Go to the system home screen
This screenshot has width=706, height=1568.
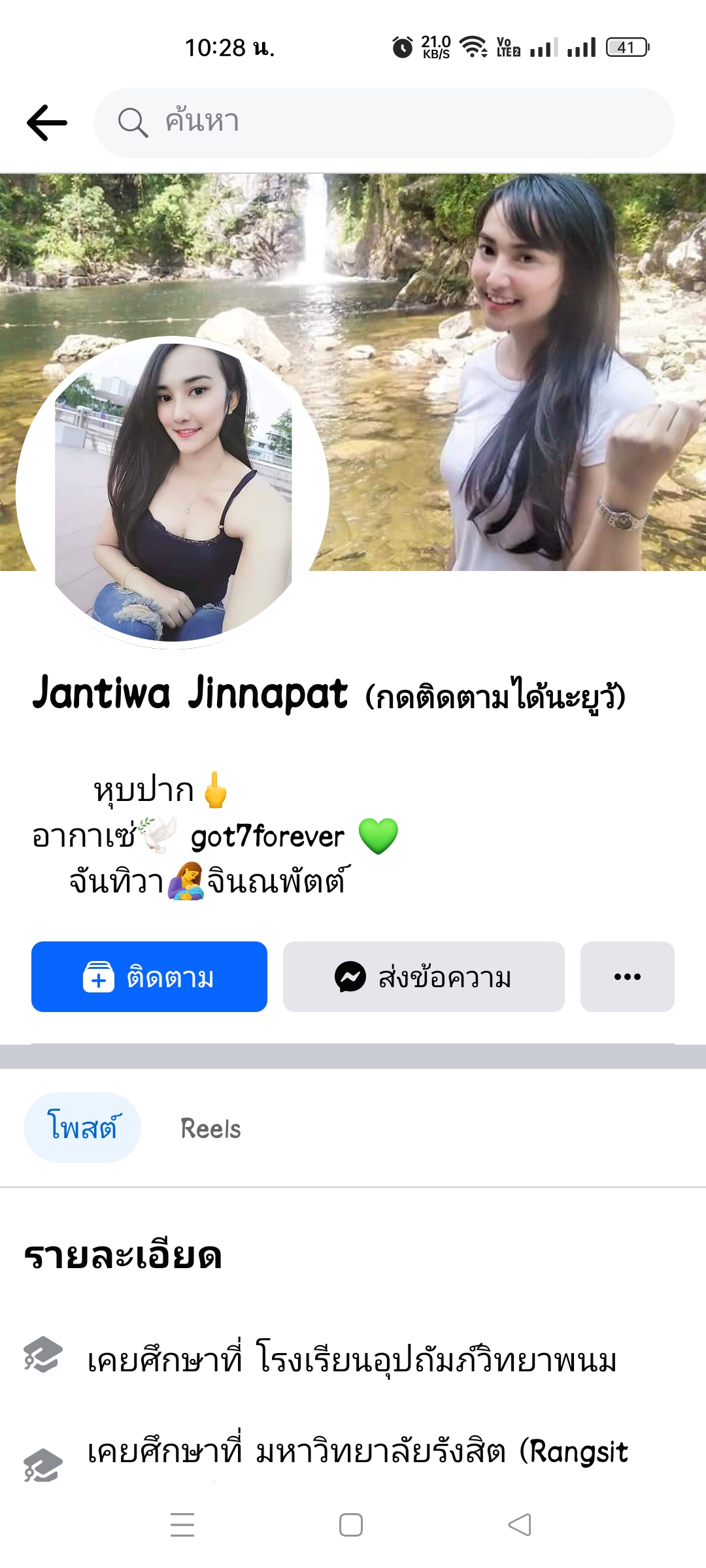[x=351, y=1525]
